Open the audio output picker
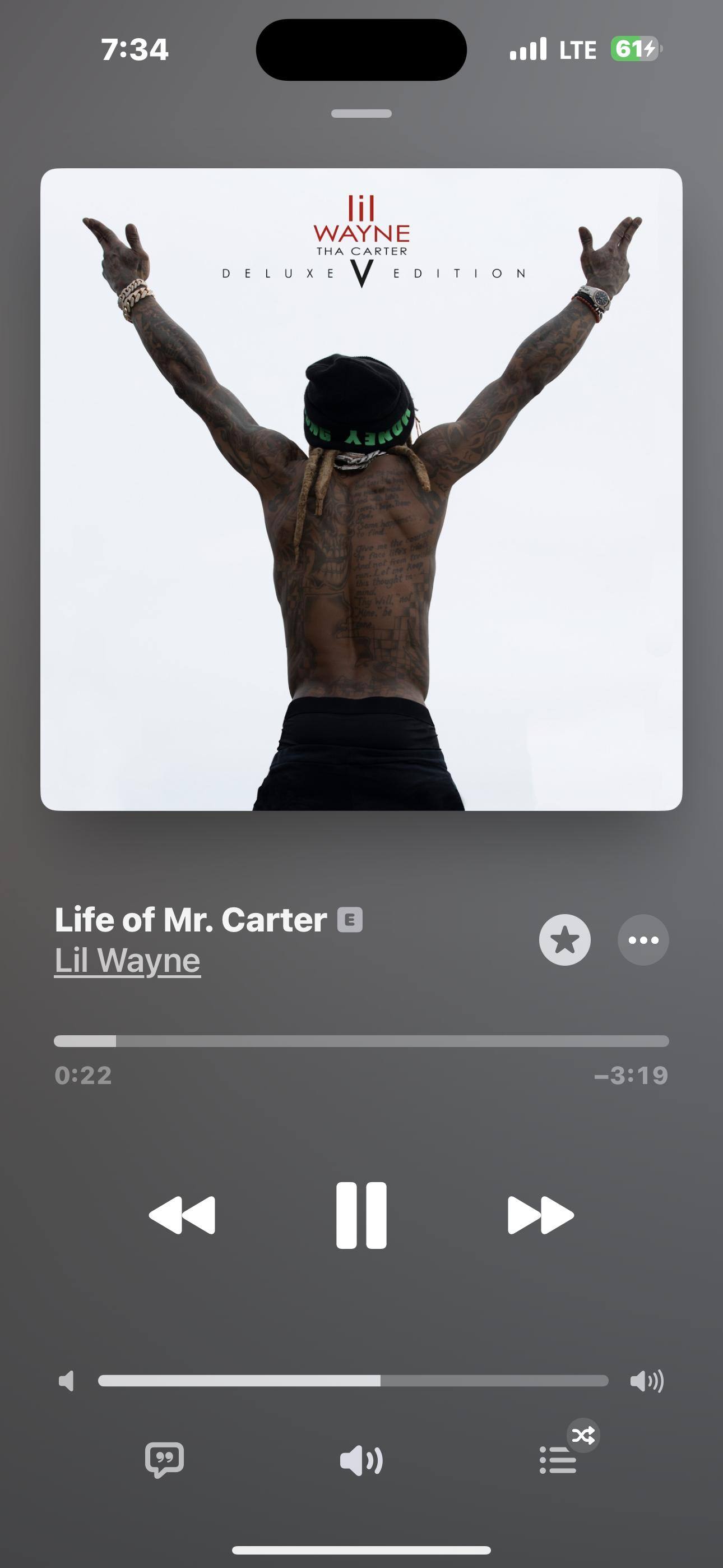The height and width of the screenshot is (1568, 723). [x=361, y=1460]
